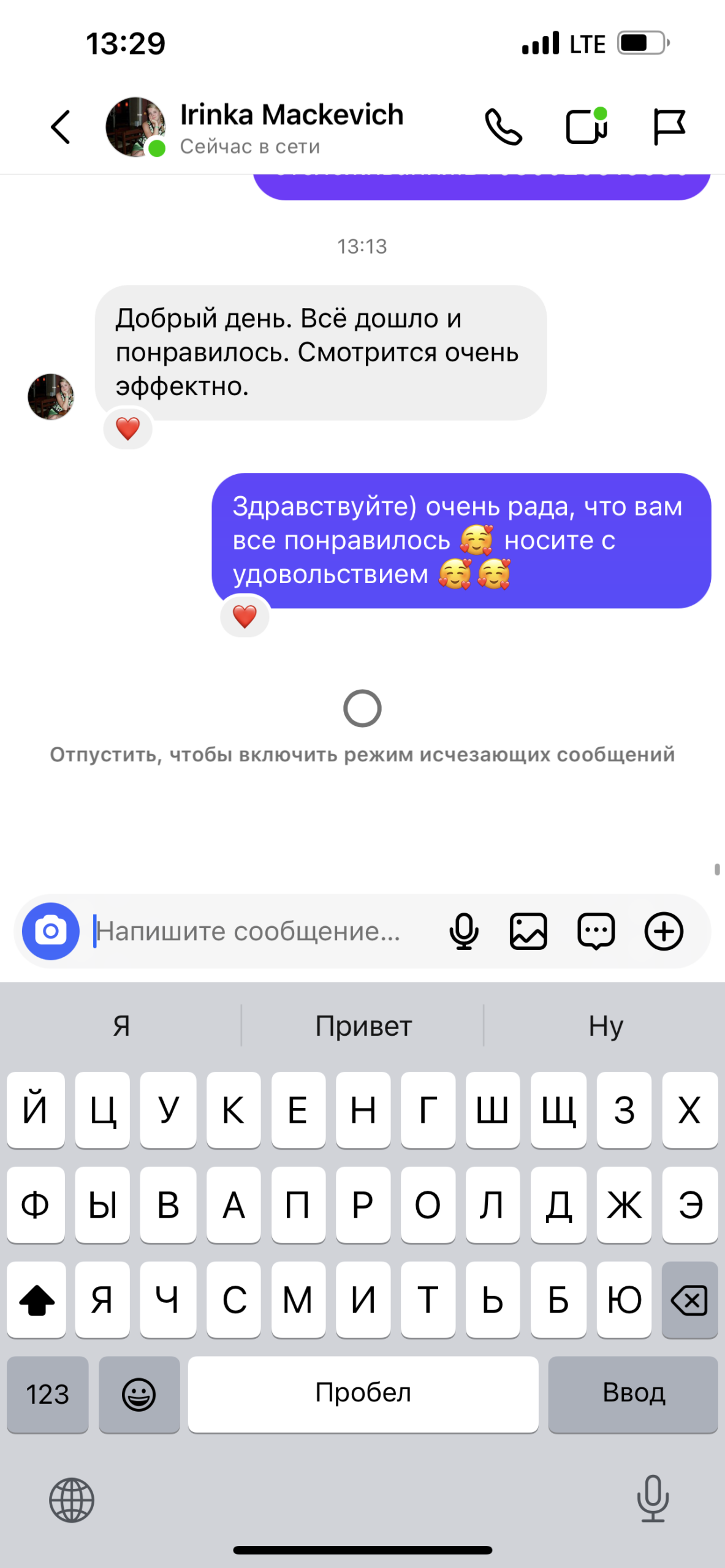The width and height of the screenshot is (725, 1568).
Task: Start a video call with Irinka
Action: (x=586, y=126)
